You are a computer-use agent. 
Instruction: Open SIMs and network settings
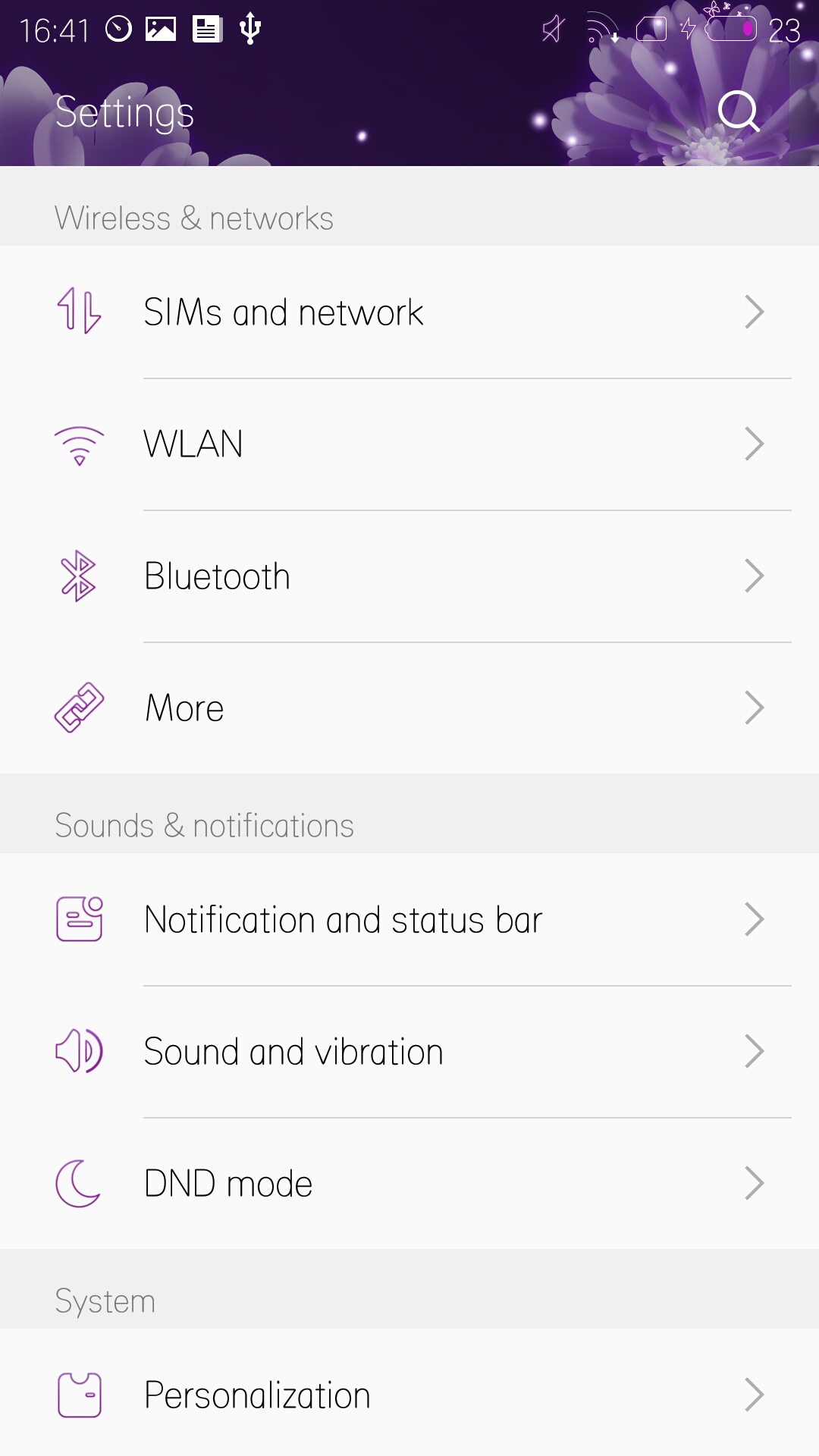409,312
